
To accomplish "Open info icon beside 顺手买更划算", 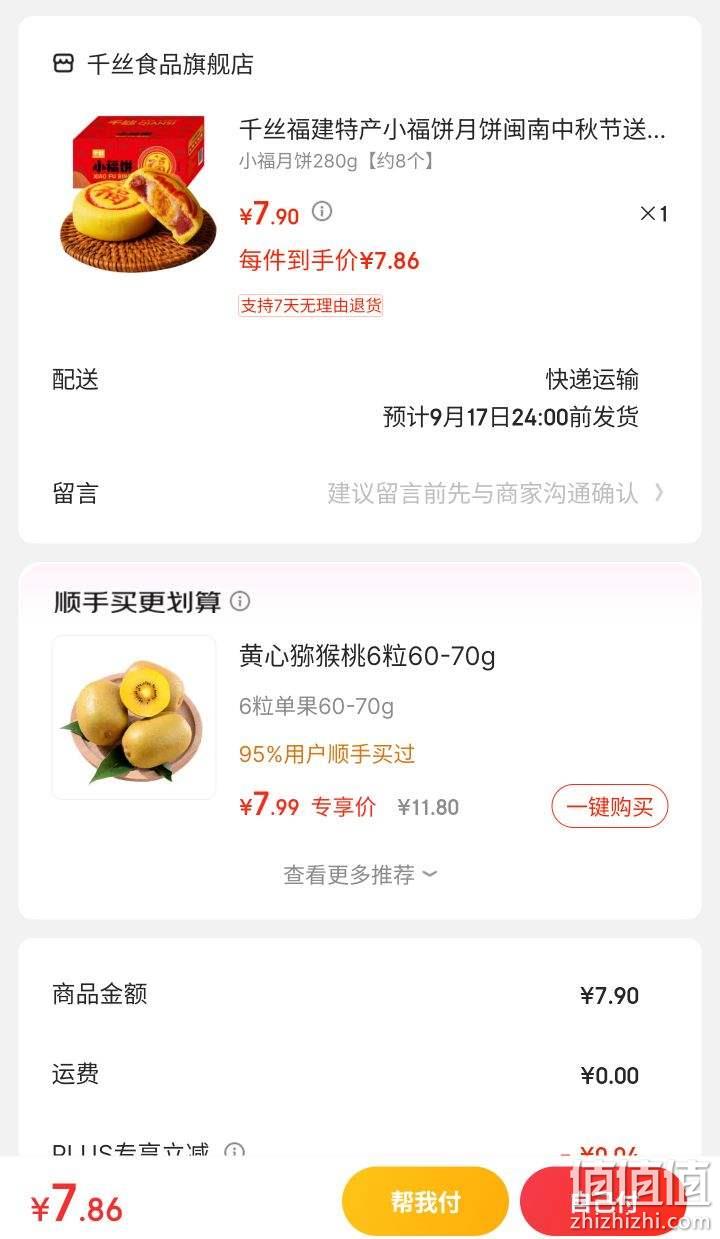I will [240, 601].
